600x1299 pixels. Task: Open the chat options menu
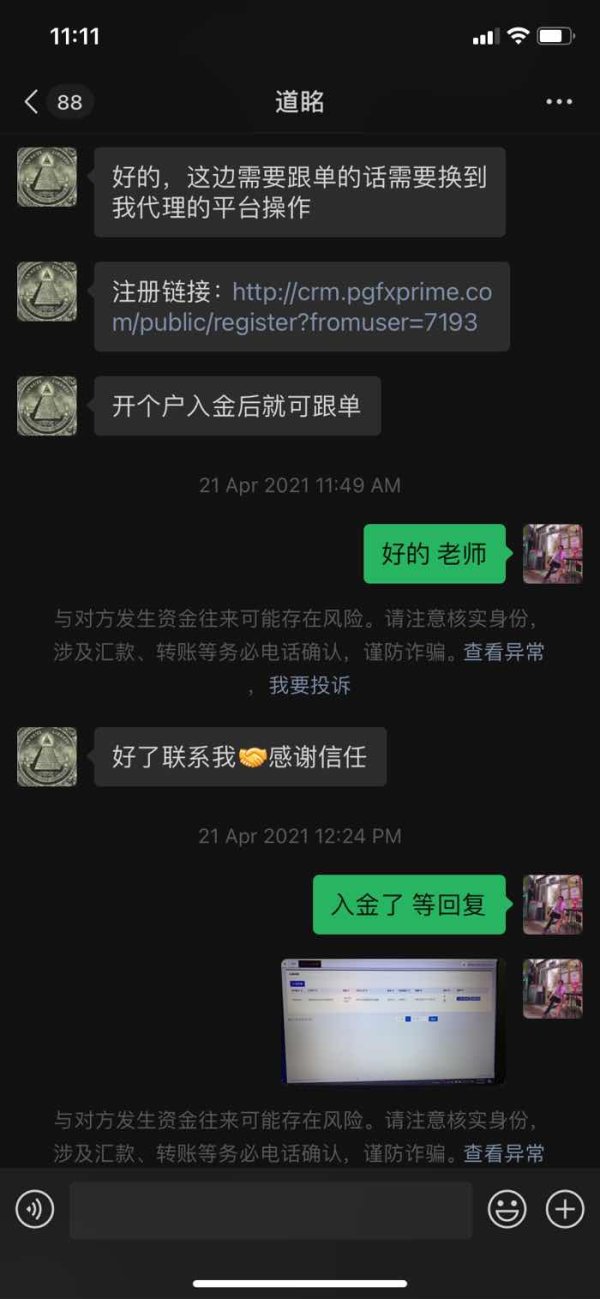tap(559, 102)
